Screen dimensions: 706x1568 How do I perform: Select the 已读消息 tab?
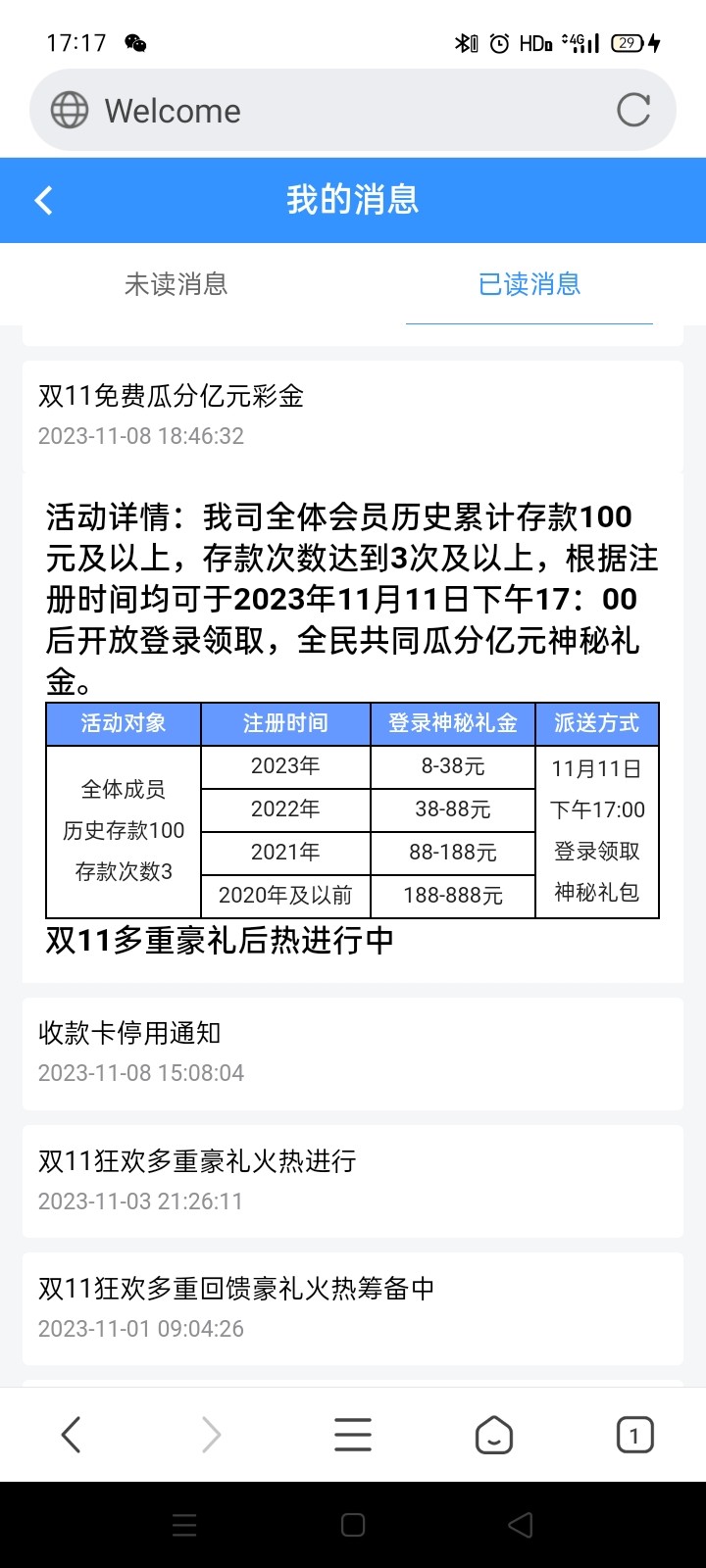click(x=529, y=284)
